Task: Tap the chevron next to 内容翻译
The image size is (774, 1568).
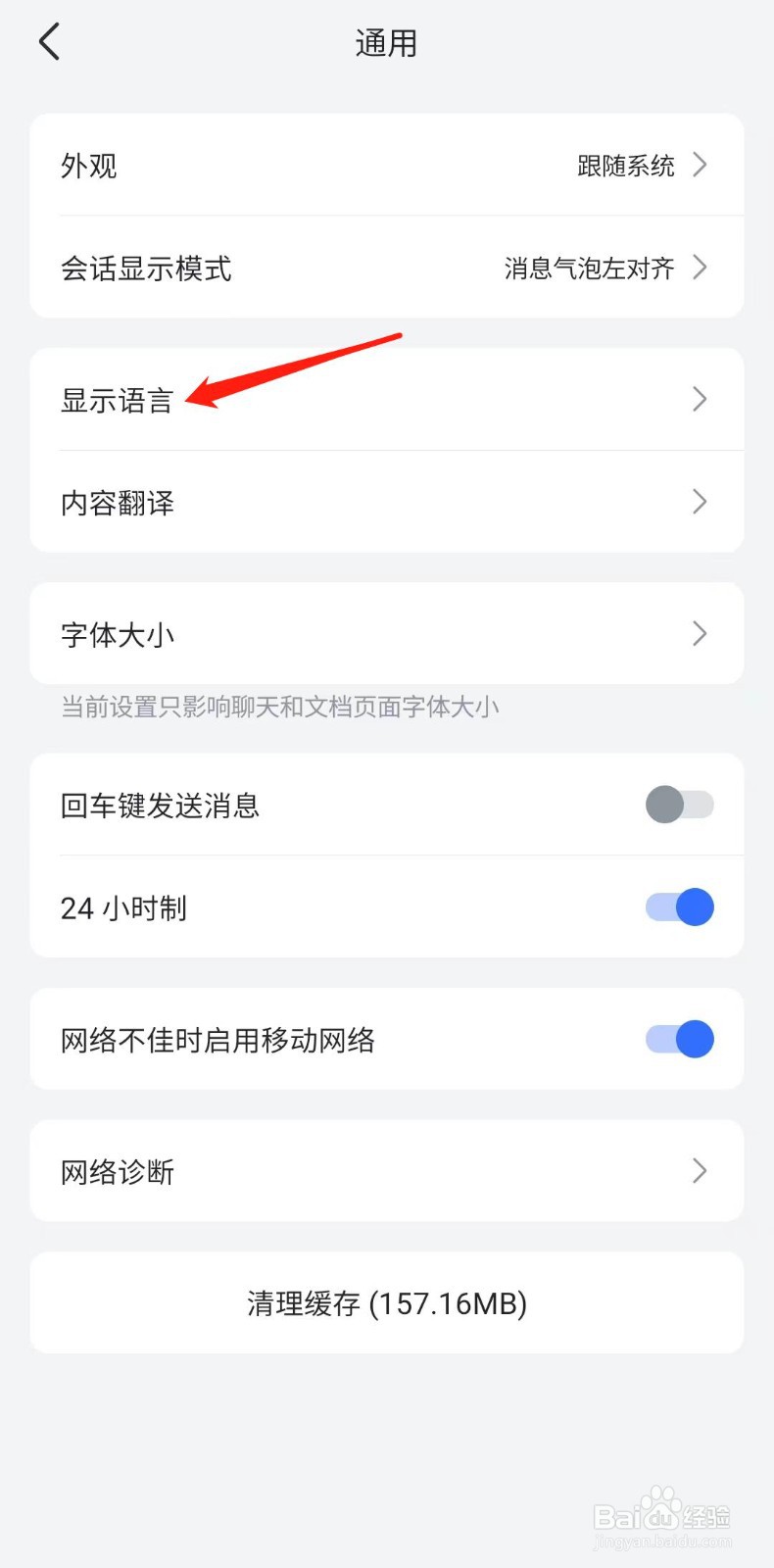Action: pos(700,502)
